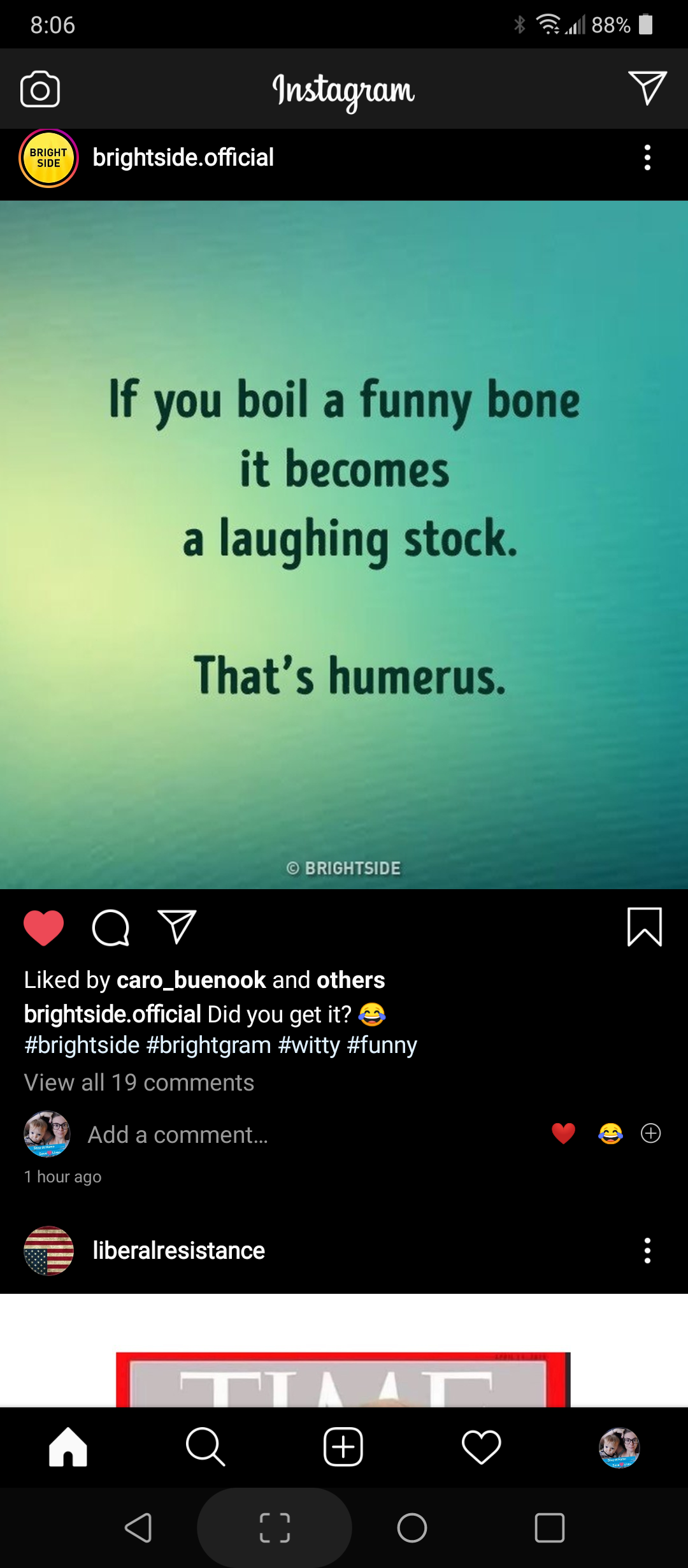Quick-react with the red heart emoji
Screen dimensions: 688x1568
point(563,1133)
